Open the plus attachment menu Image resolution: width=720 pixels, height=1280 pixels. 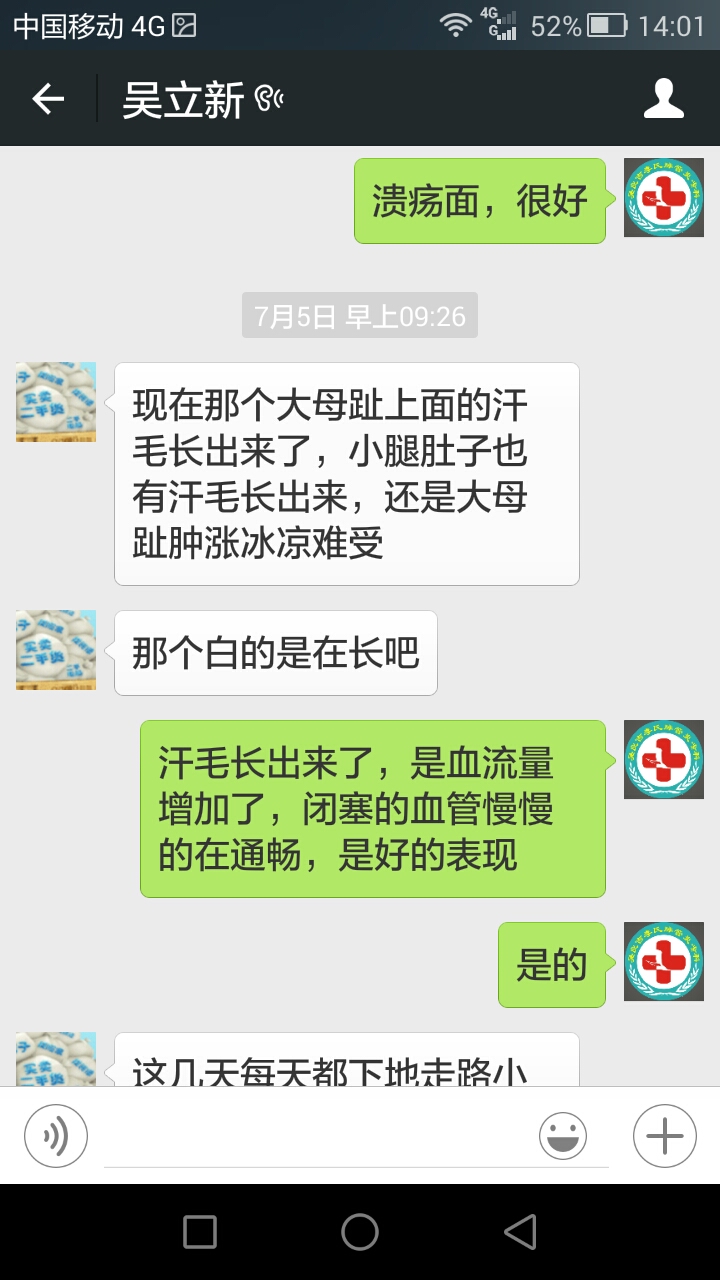click(x=664, y=1136)
